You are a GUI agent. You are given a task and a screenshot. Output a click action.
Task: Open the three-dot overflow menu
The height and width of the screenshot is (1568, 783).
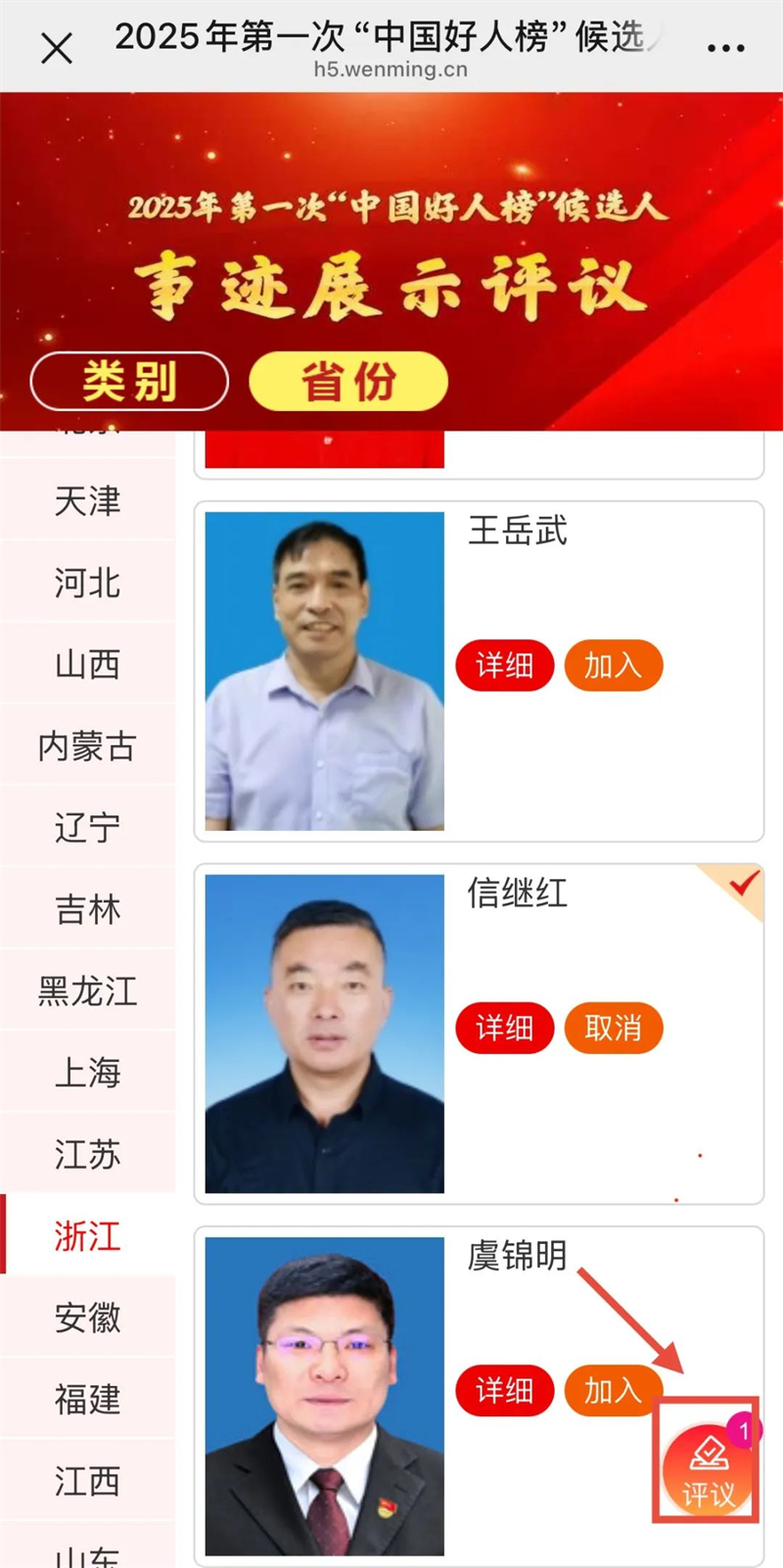point(725,47)
